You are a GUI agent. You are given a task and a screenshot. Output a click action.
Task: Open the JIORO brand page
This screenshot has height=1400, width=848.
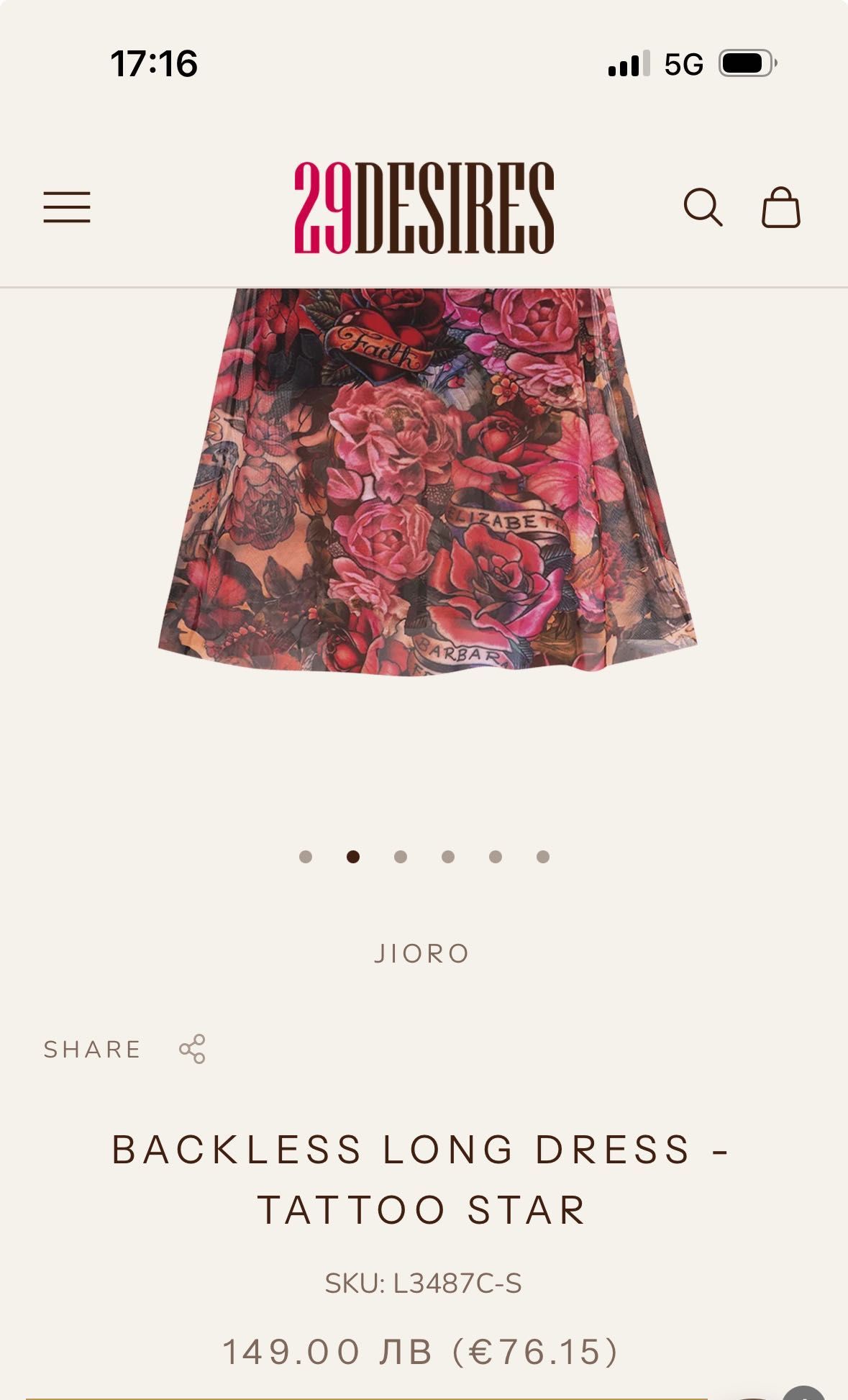422,954
